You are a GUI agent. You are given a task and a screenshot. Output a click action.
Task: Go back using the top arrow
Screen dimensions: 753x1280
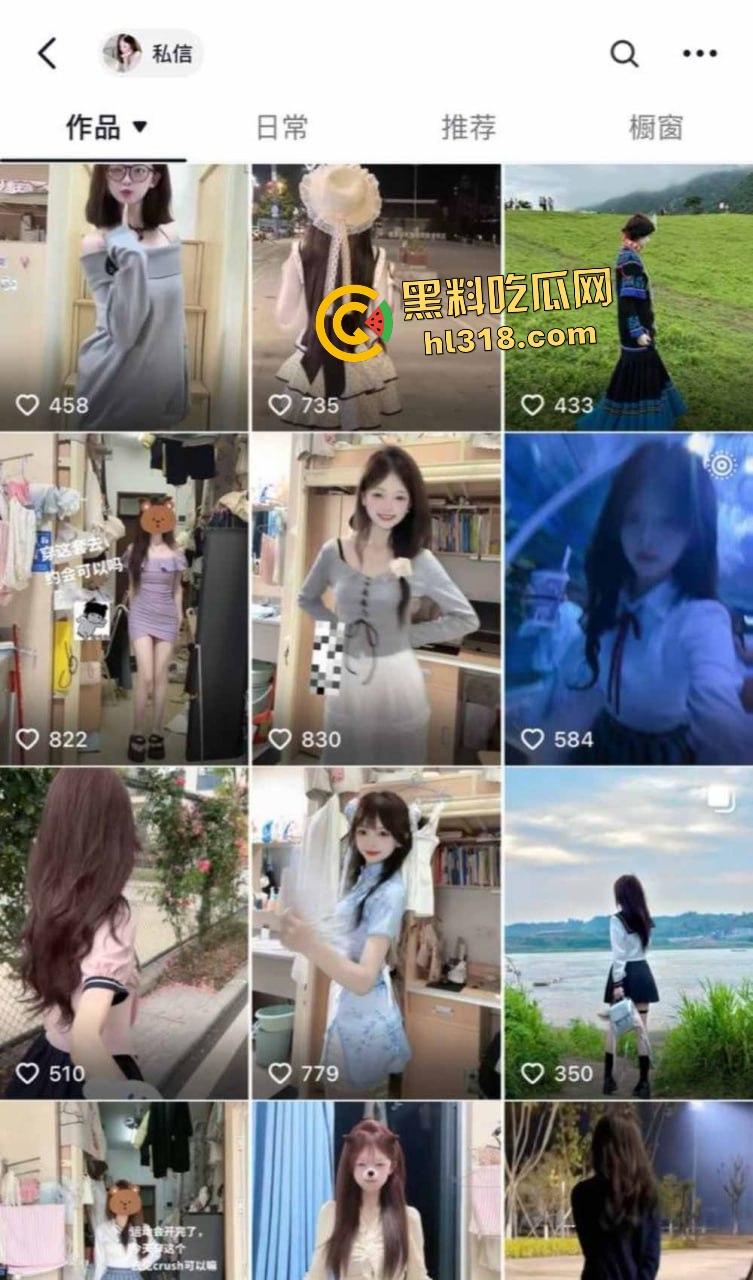[x=47, y=54]
